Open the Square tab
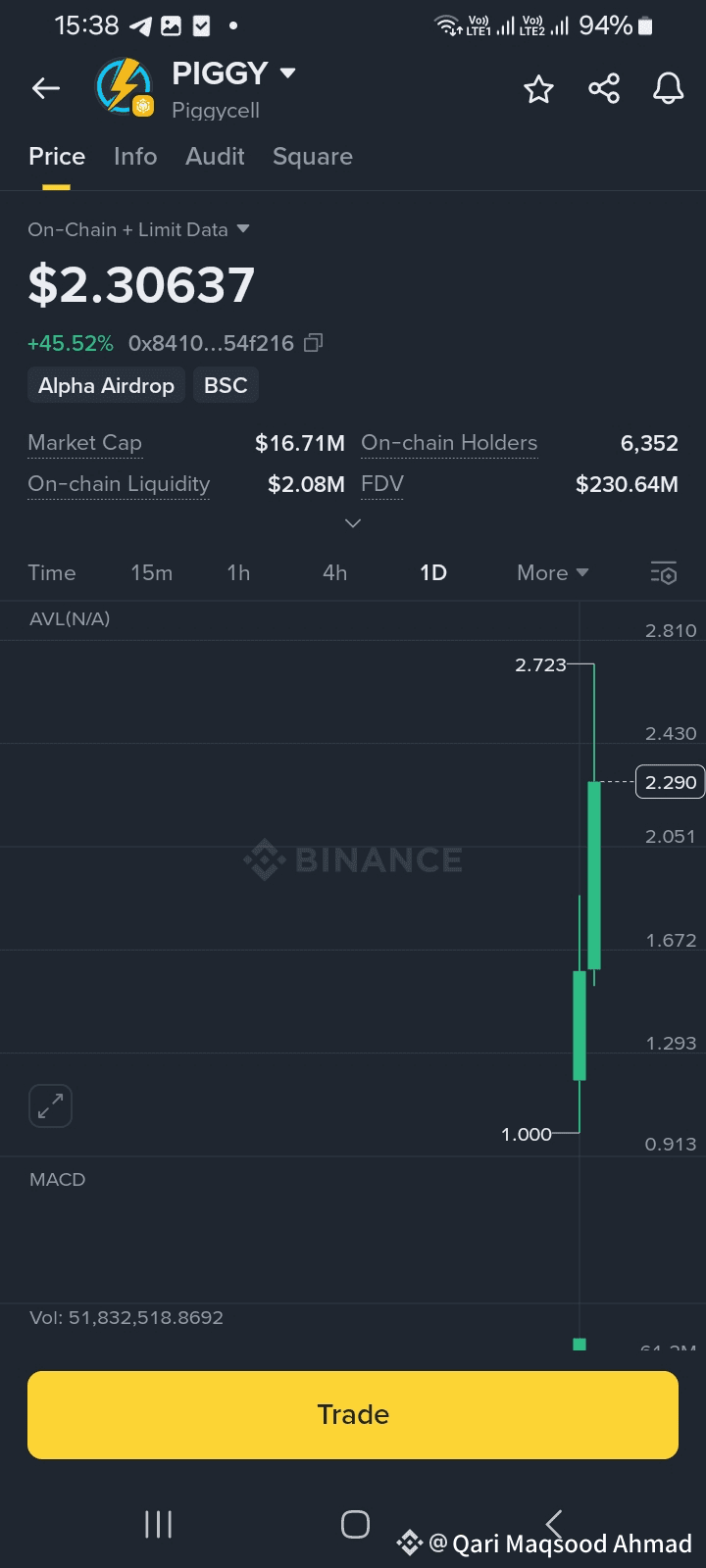 tap(312, 157)
